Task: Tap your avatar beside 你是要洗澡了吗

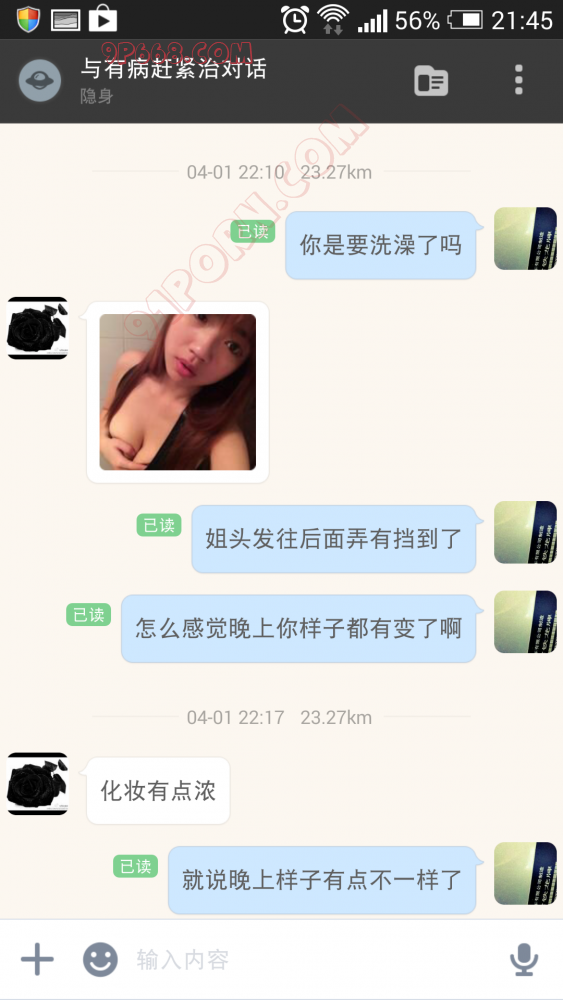Action: point(525,239)
